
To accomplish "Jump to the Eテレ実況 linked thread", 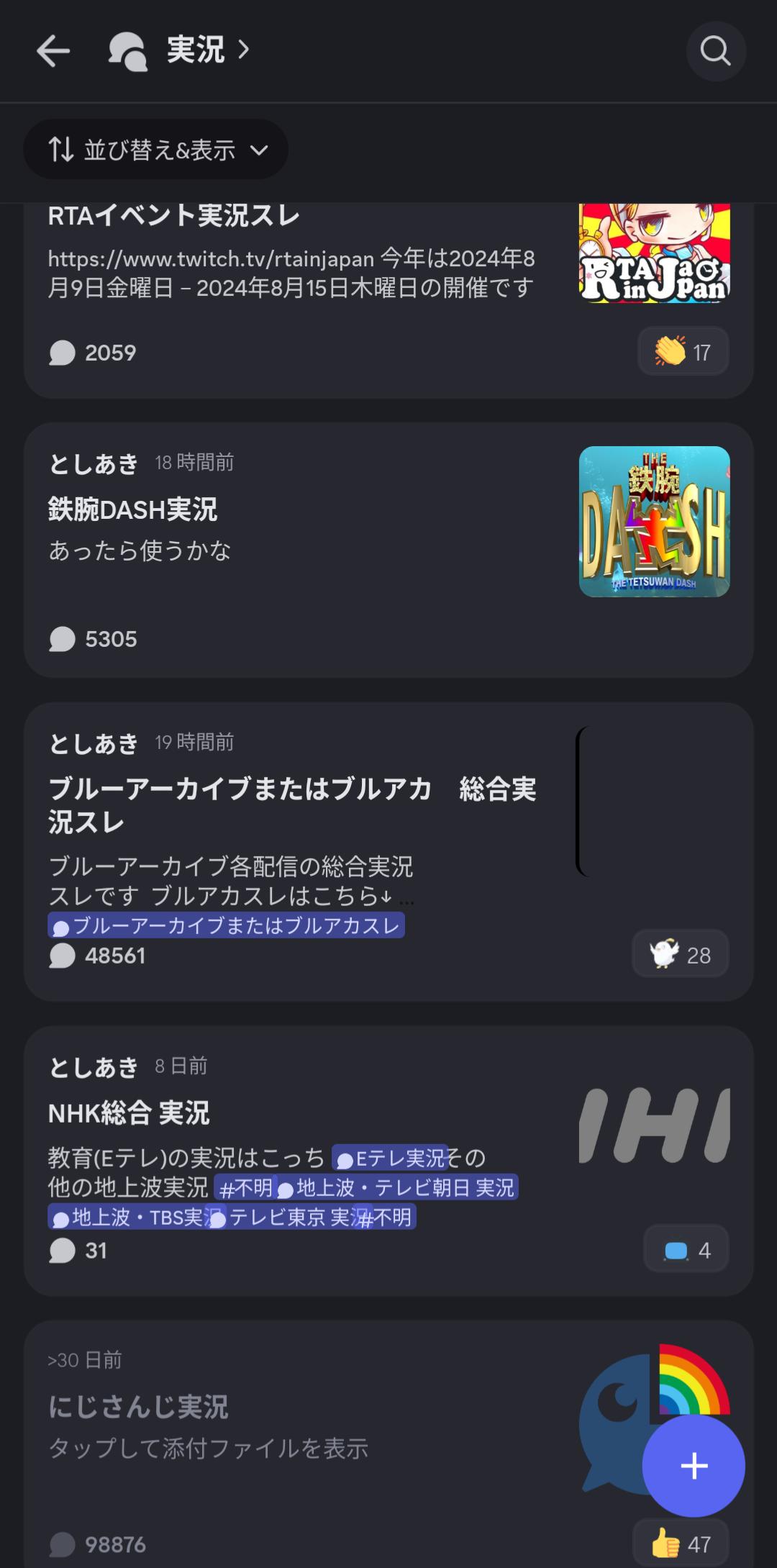I will [x=391, y=1158].
